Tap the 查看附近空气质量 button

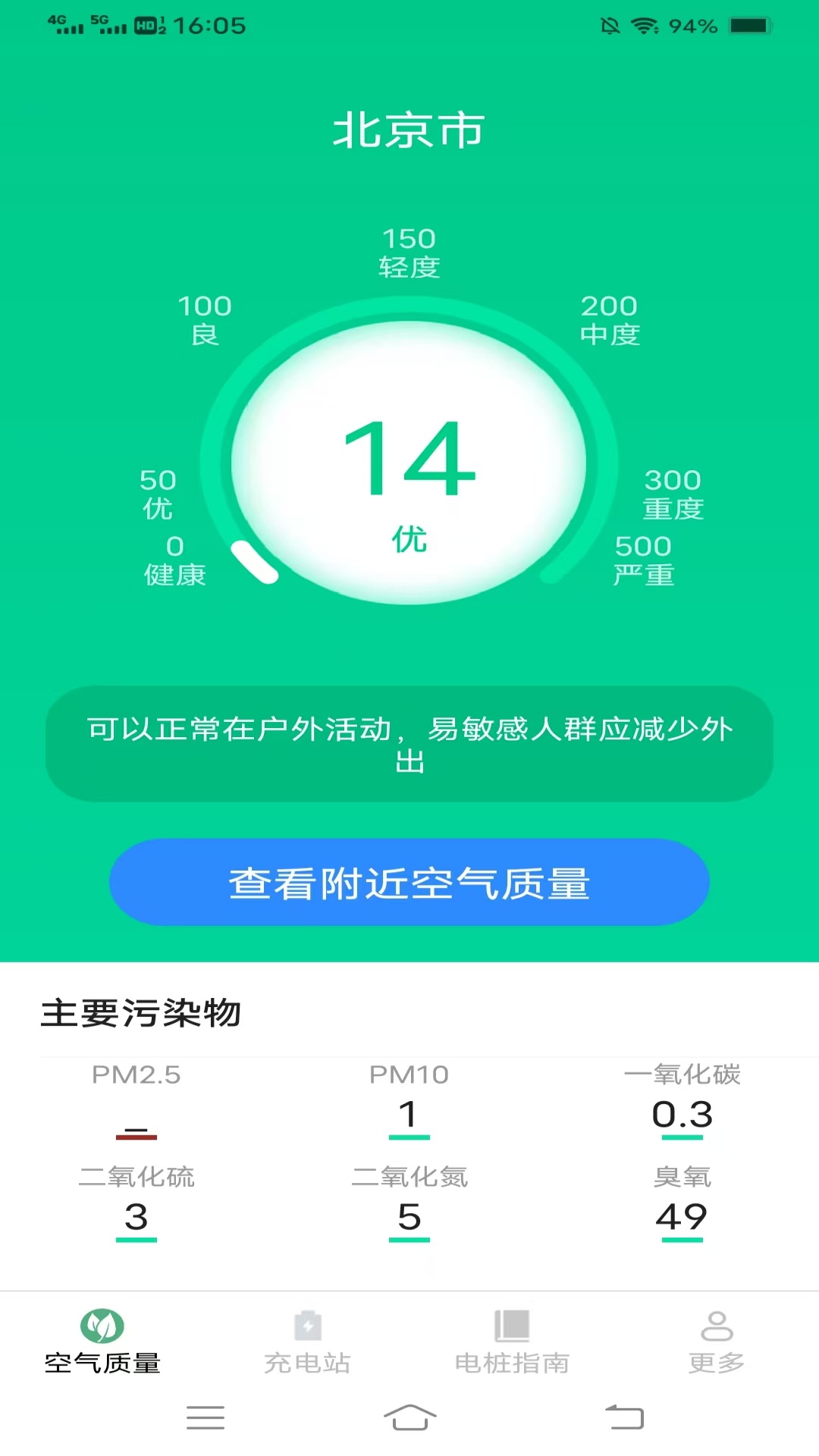pyautogui.click(x=409, y=882)
